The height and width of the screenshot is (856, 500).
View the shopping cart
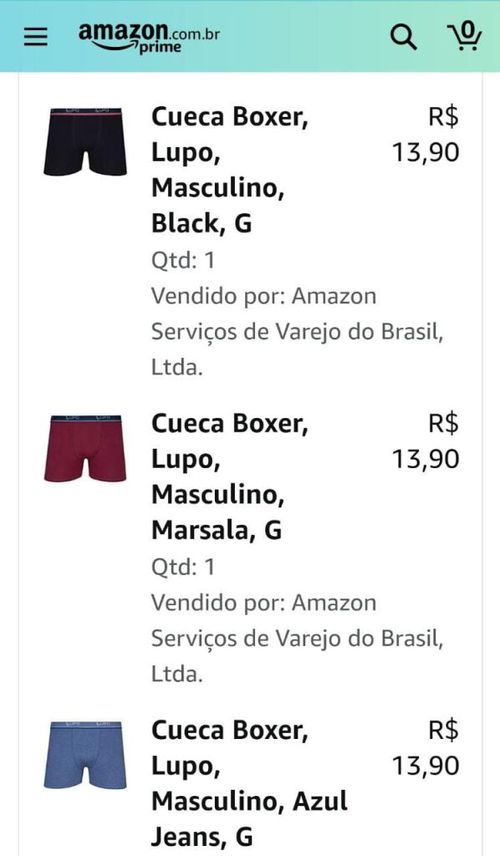click(465, 37)
